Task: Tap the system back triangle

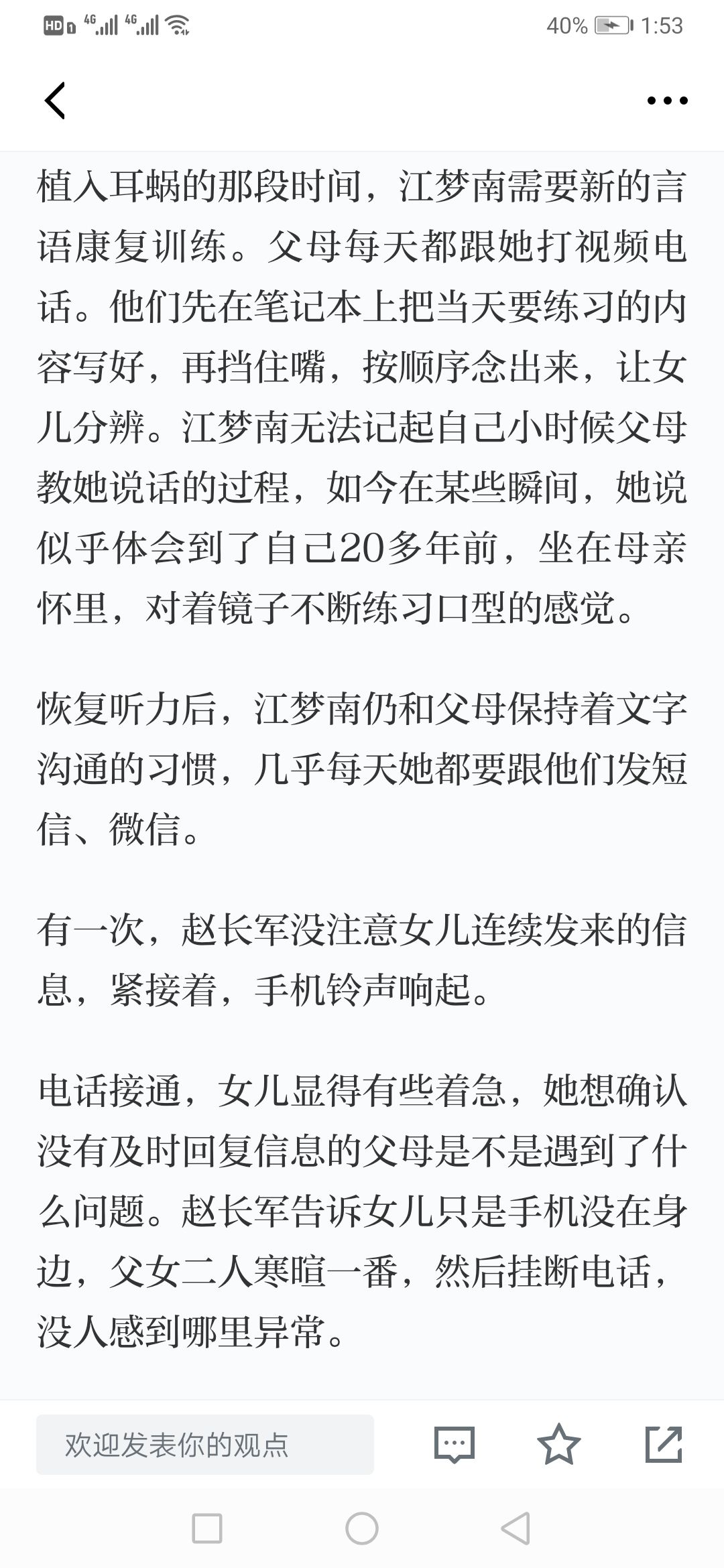Action: (516, 1529)
